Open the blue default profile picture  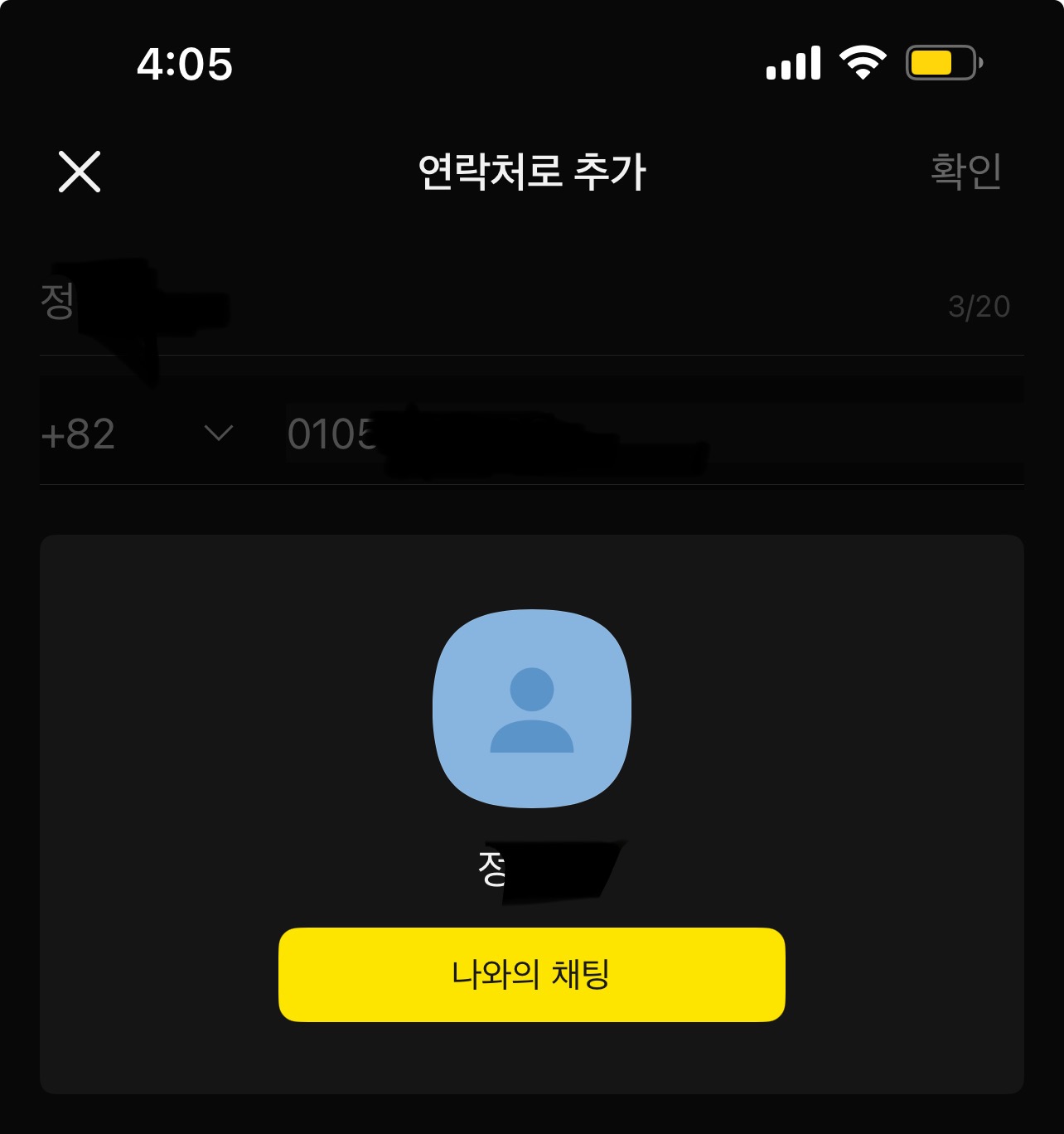pos(531,709)
